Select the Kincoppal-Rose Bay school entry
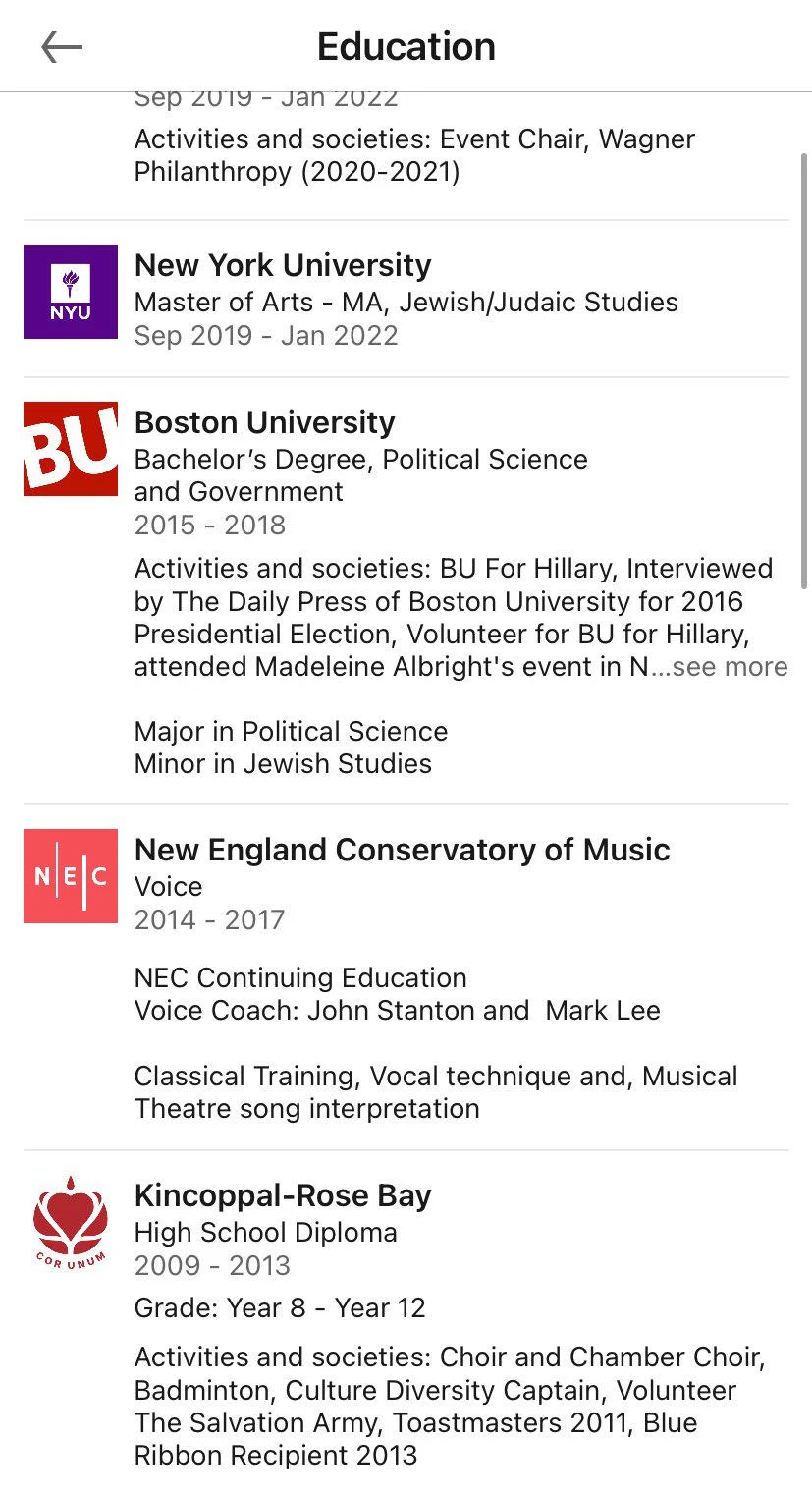Screen dimensions: 812x1496 point(283,1195)
